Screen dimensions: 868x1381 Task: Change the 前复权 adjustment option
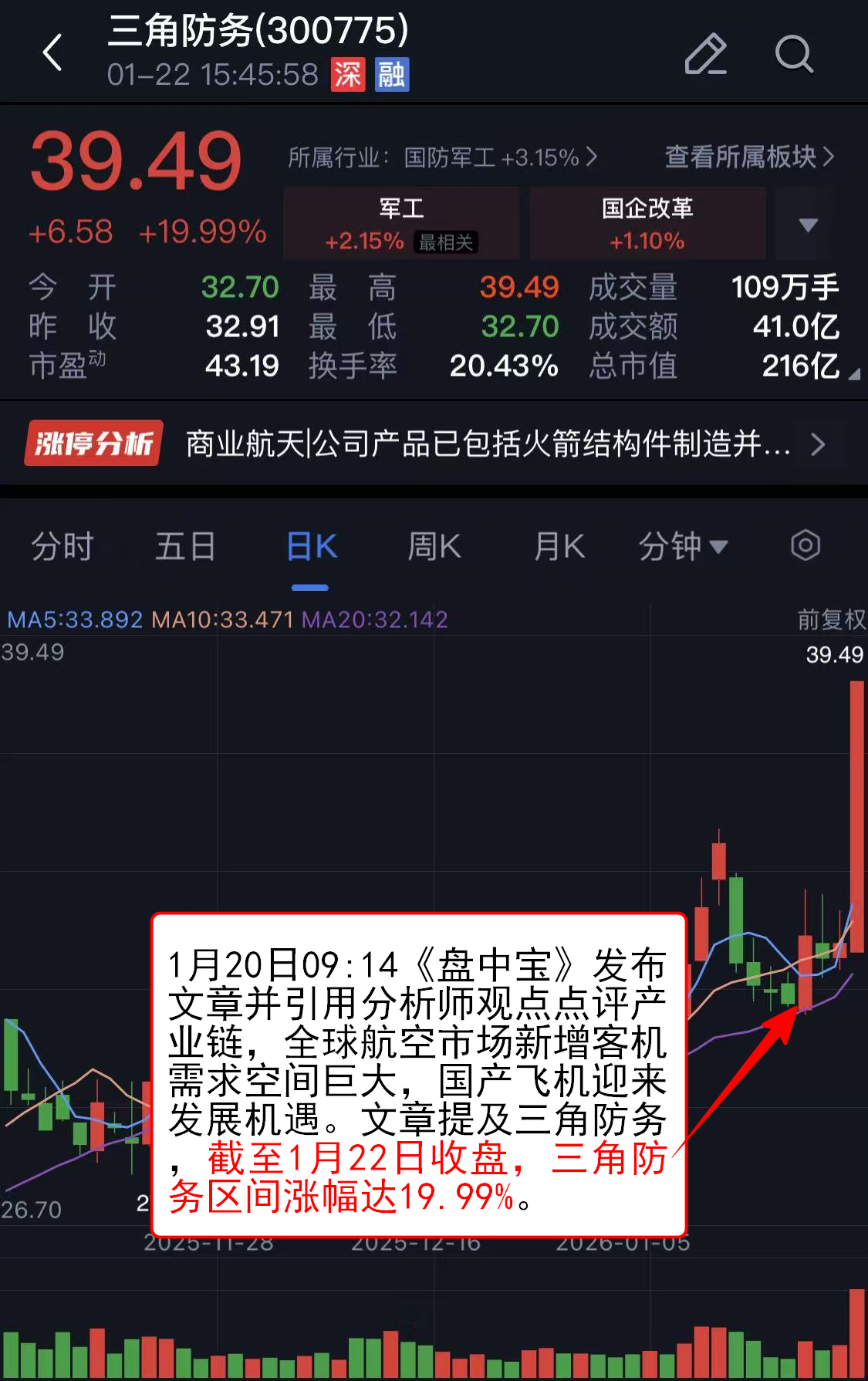coord(830,619)
